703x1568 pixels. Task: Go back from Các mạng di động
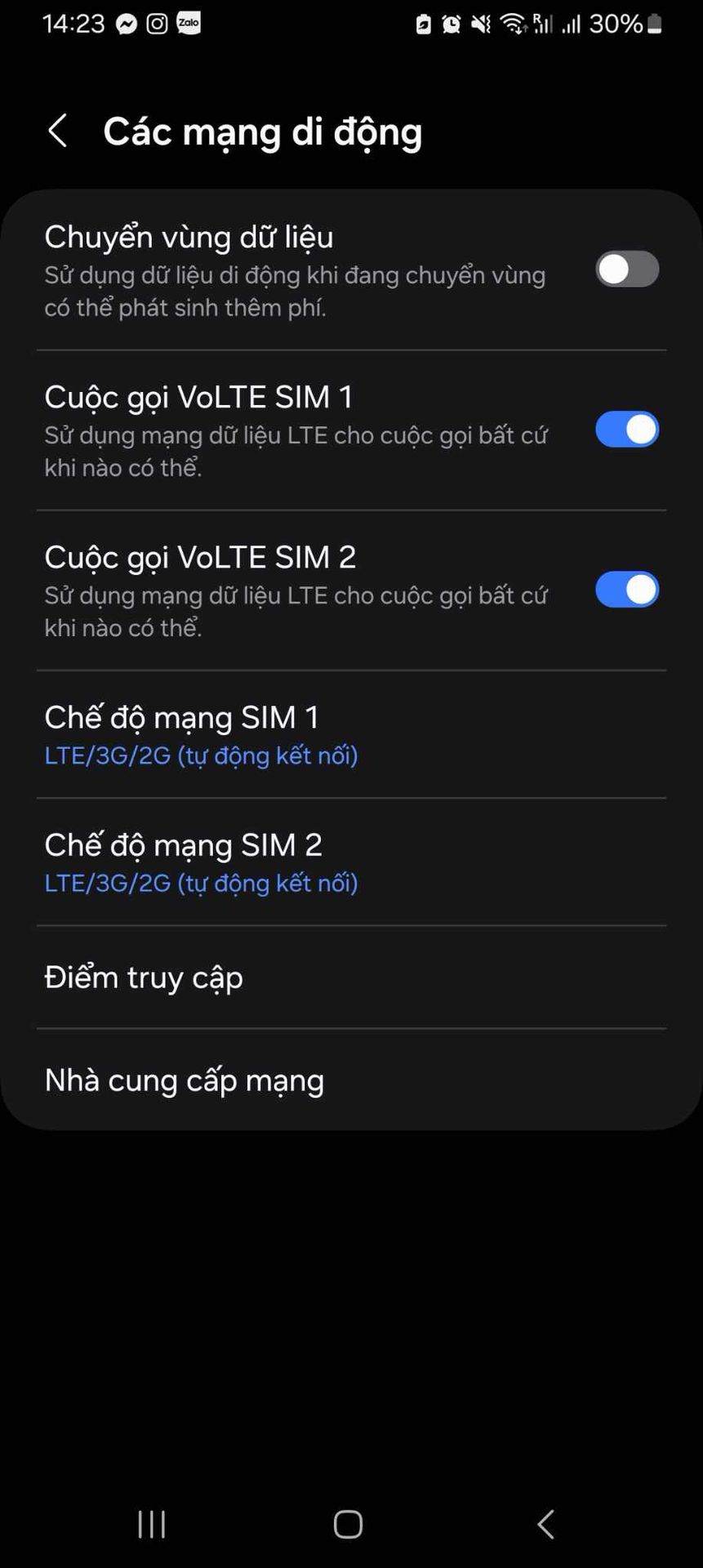pos(57,131)
